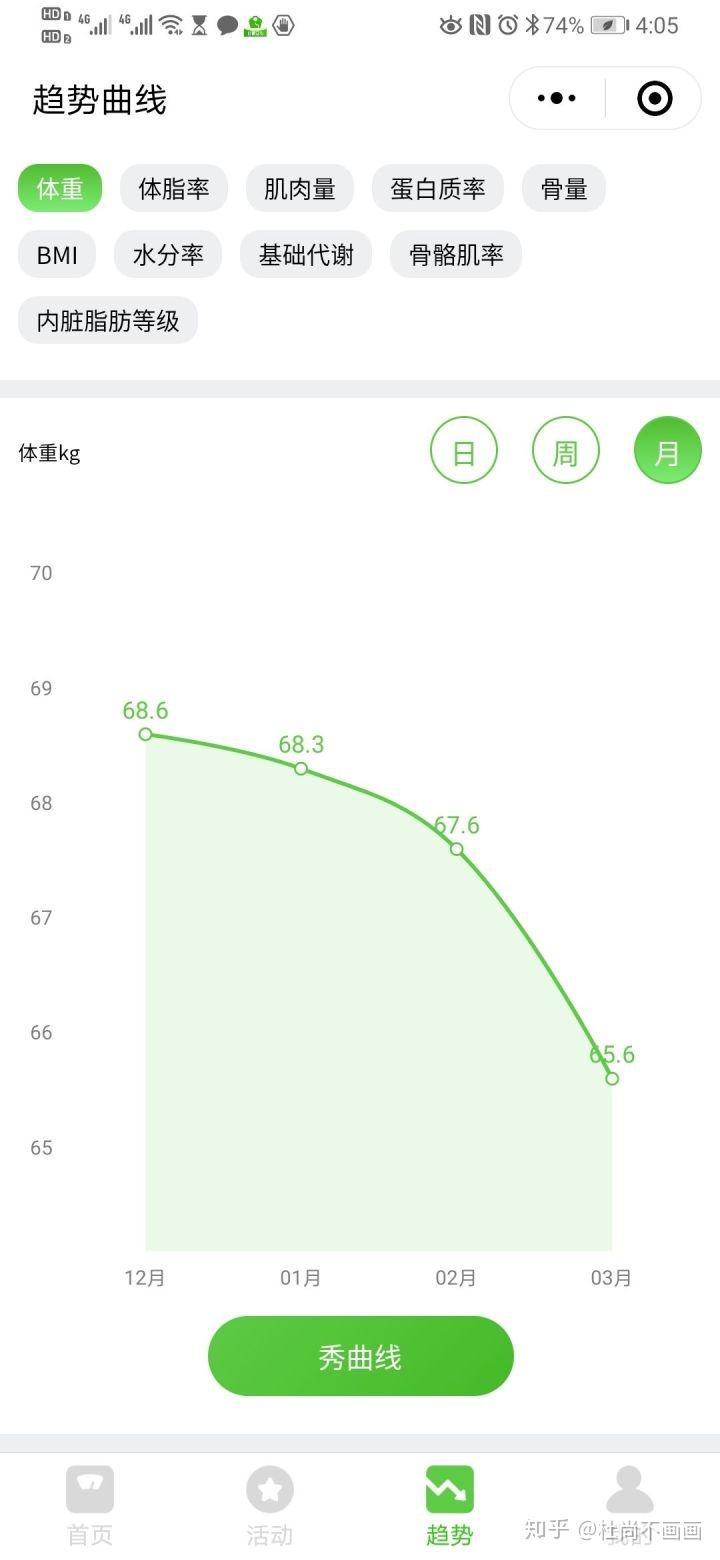Show the 肌肉量 trend
The height and width of the screenshot is (1560, 720).
point(300,188)
